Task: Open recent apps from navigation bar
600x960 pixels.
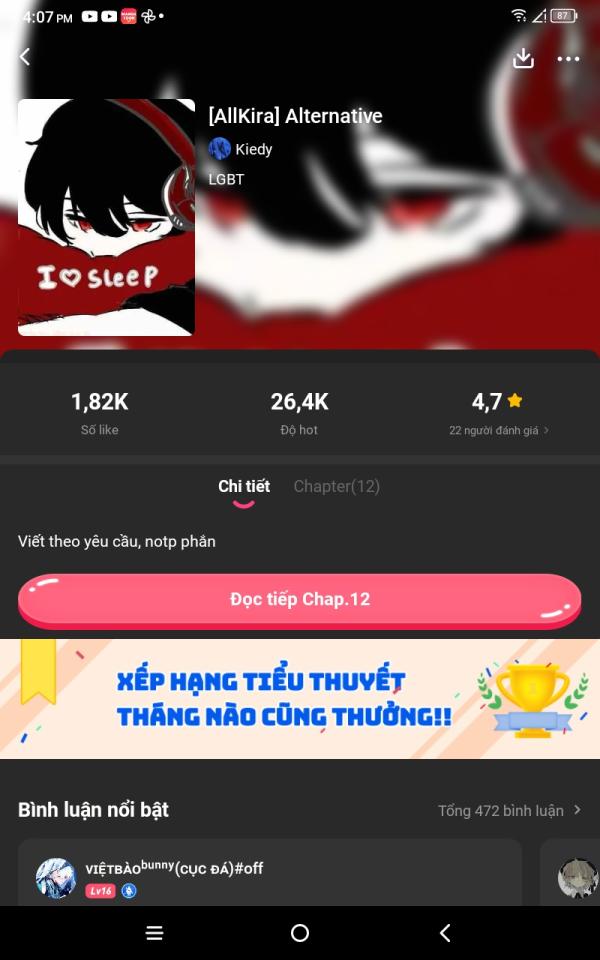Action: pos(154,933)
